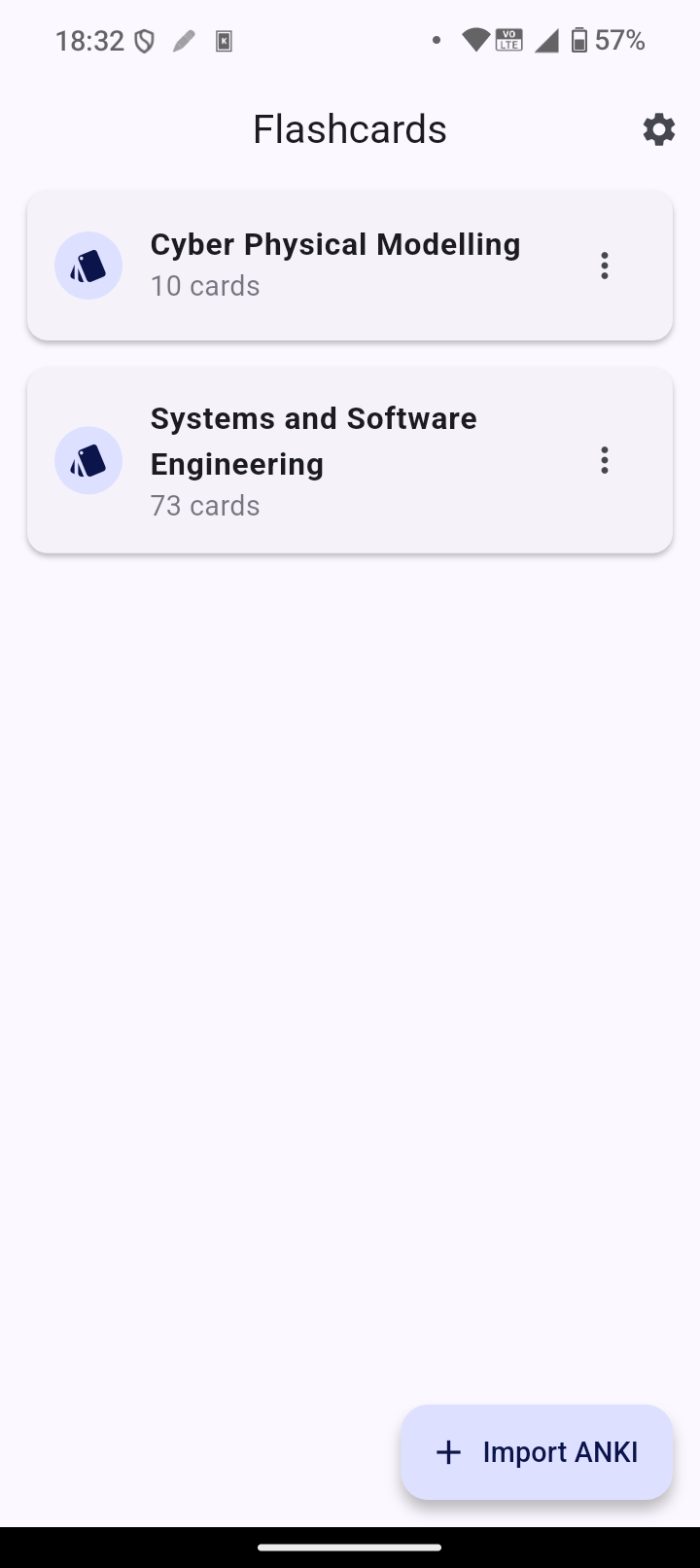
Task: Tap the 73 cards label
Action: tap(204, 505)
